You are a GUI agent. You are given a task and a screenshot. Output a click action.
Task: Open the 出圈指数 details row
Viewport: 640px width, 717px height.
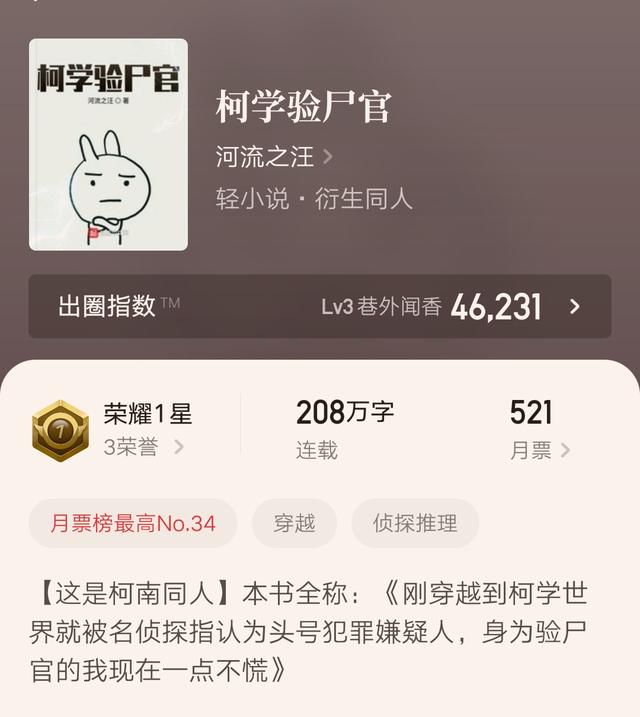tap(319, 306)
